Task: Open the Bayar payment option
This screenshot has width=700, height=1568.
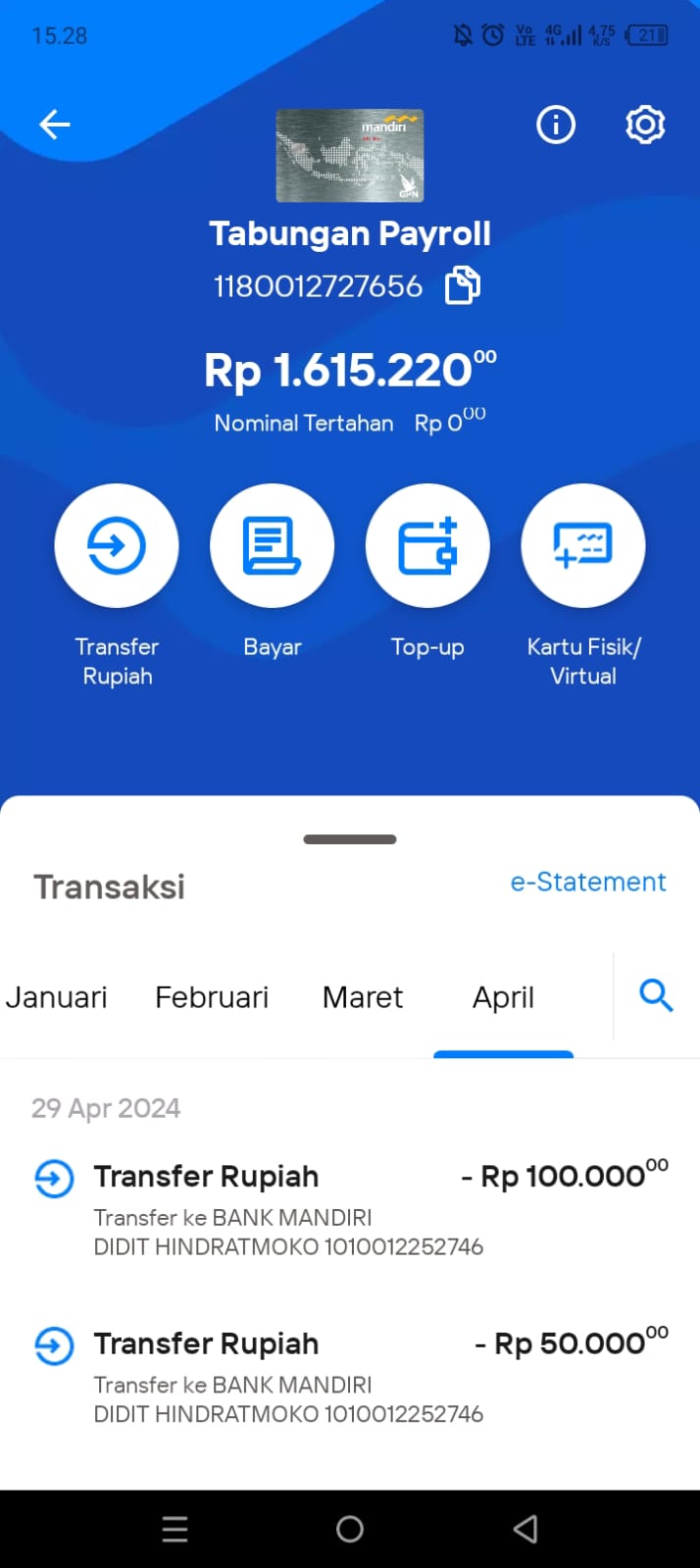Action: tap(272, 545)
